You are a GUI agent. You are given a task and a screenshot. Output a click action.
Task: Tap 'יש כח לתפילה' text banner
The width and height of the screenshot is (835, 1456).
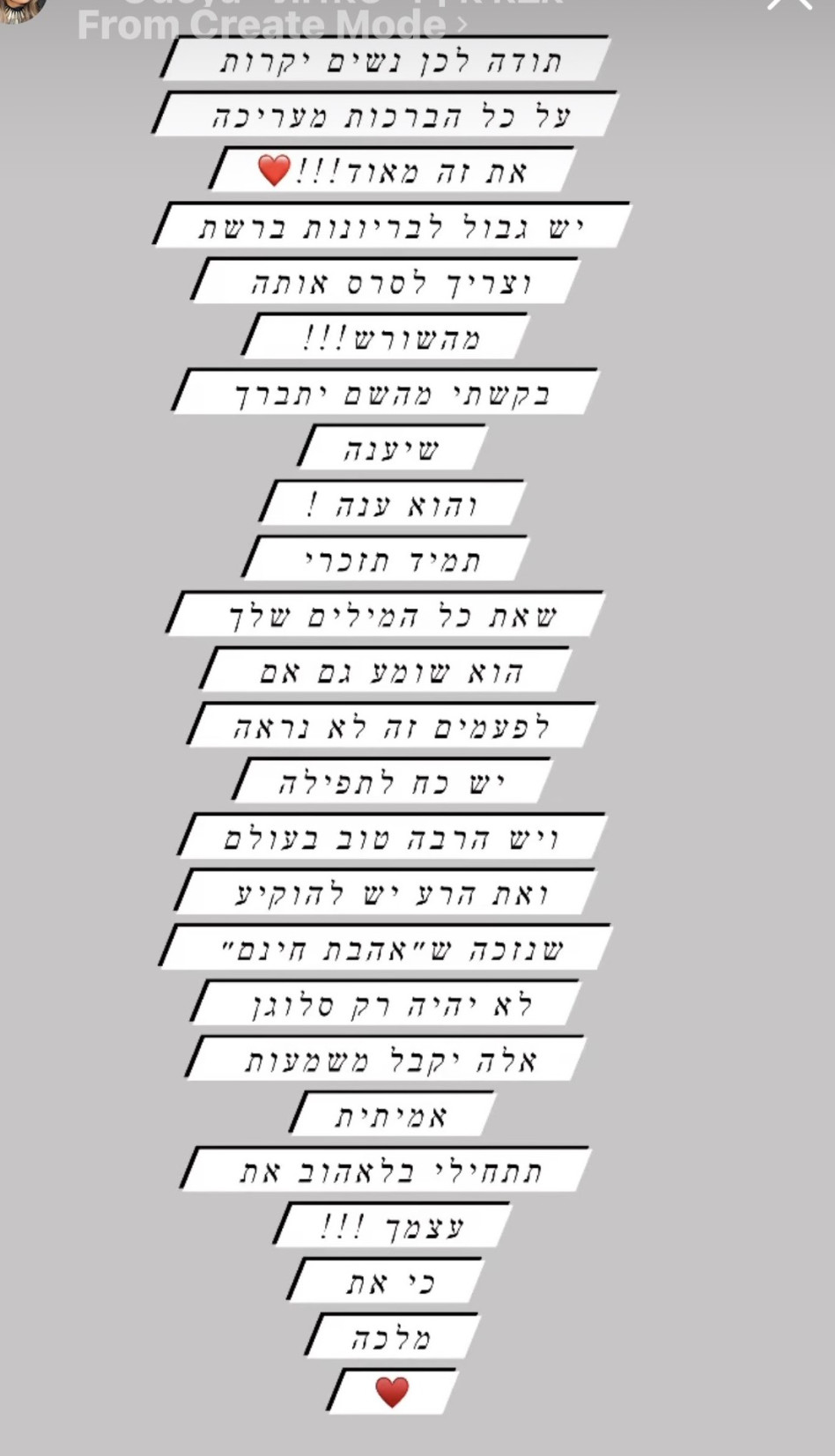coord(388,781)
